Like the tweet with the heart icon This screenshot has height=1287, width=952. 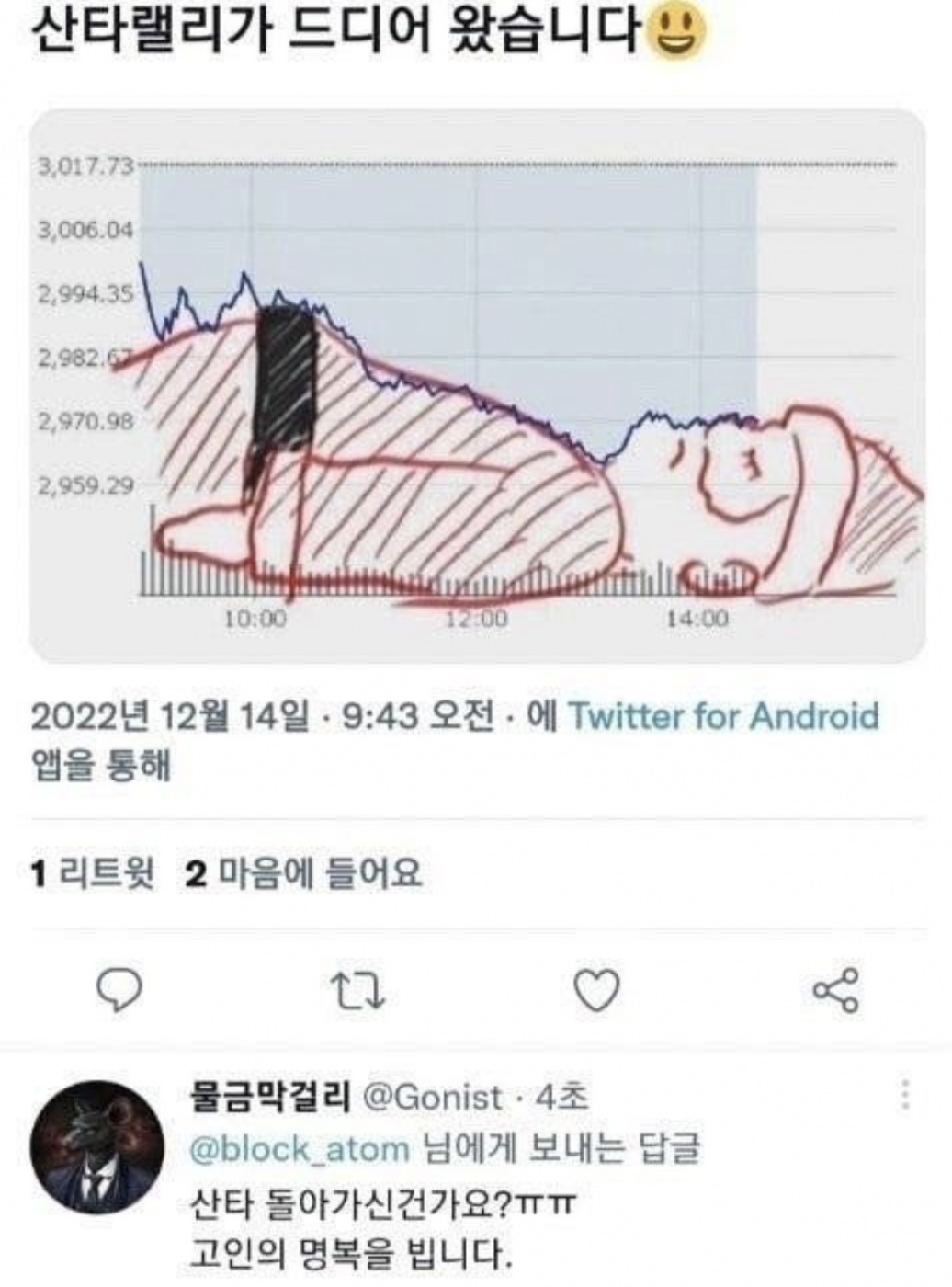point(596,991)
